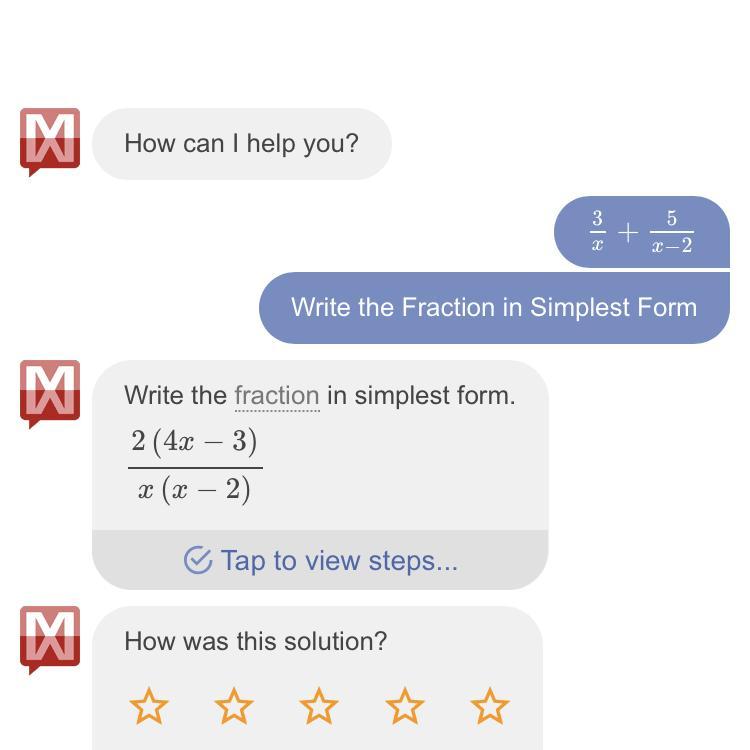This screenshot has height=750, width=750.
Task: Open the dotted-underlined fraction link
Action: [276, 396]
